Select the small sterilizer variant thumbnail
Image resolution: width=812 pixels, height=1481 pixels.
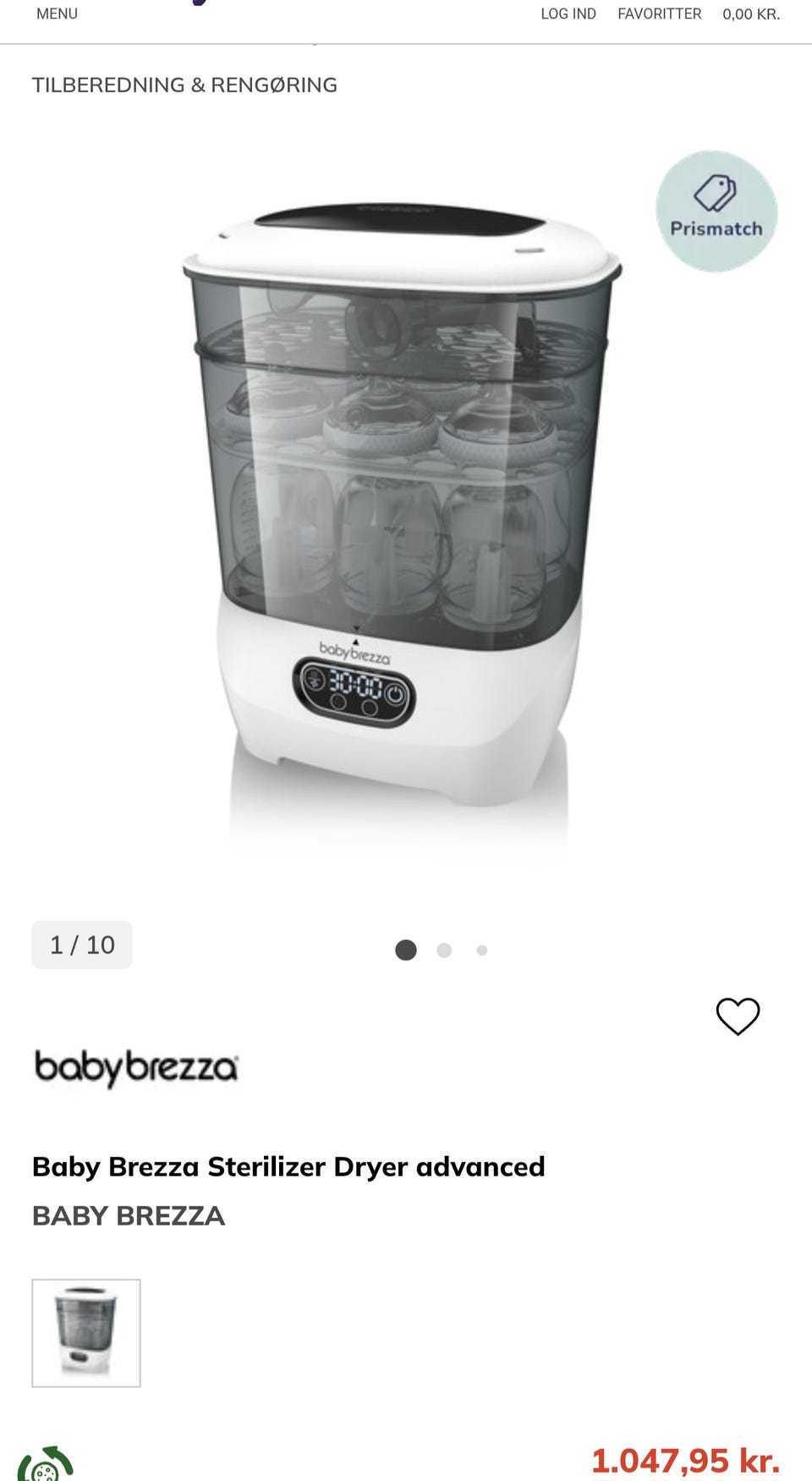(x=86, y=1333)
